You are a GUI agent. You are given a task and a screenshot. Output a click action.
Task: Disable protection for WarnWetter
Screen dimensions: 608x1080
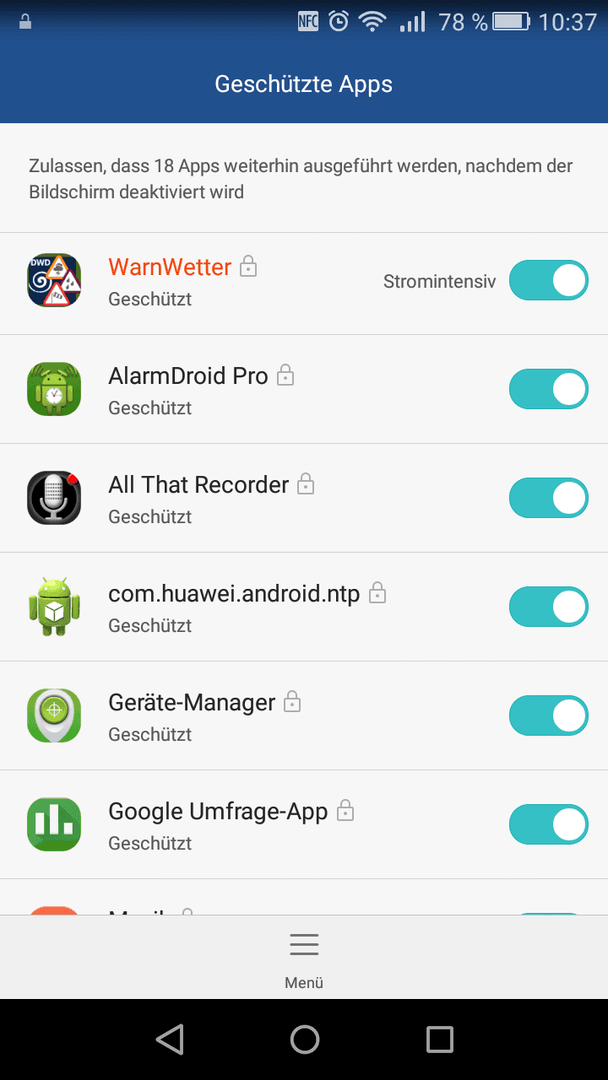pos(548,280)
